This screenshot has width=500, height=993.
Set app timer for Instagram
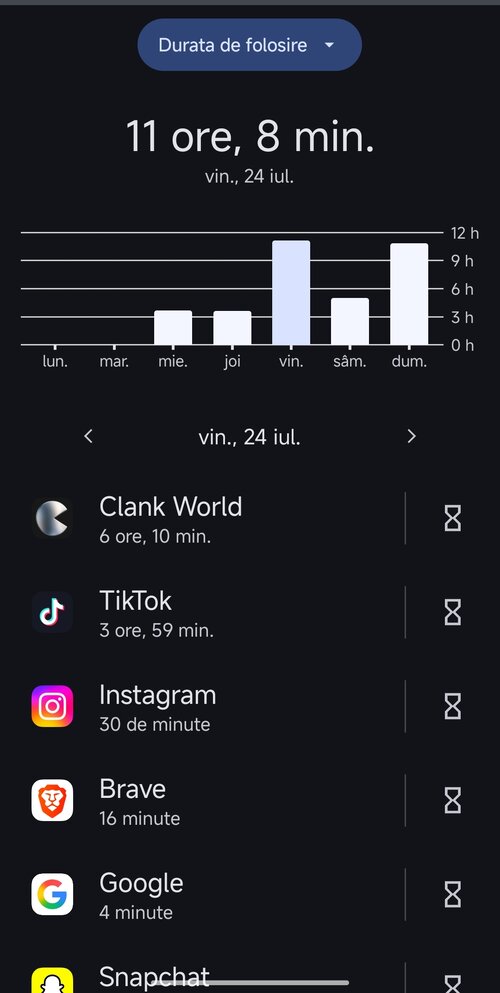(453, 706)
